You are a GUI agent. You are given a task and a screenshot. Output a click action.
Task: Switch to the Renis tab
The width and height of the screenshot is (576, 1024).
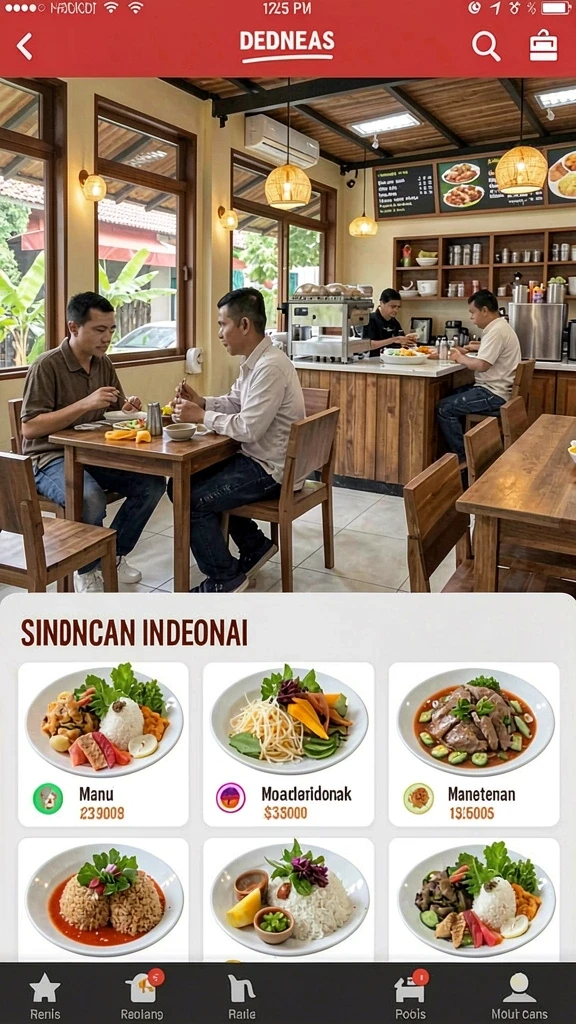45,996
